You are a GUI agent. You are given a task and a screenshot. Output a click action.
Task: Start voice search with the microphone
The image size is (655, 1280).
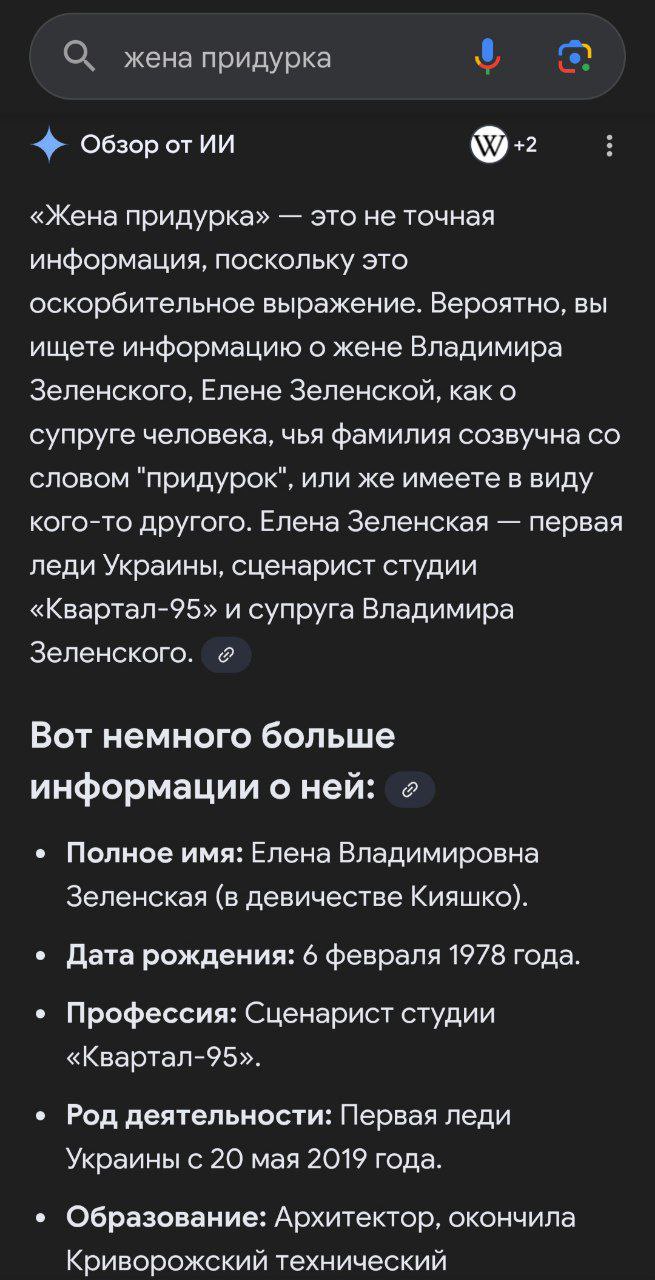[487, 57]
